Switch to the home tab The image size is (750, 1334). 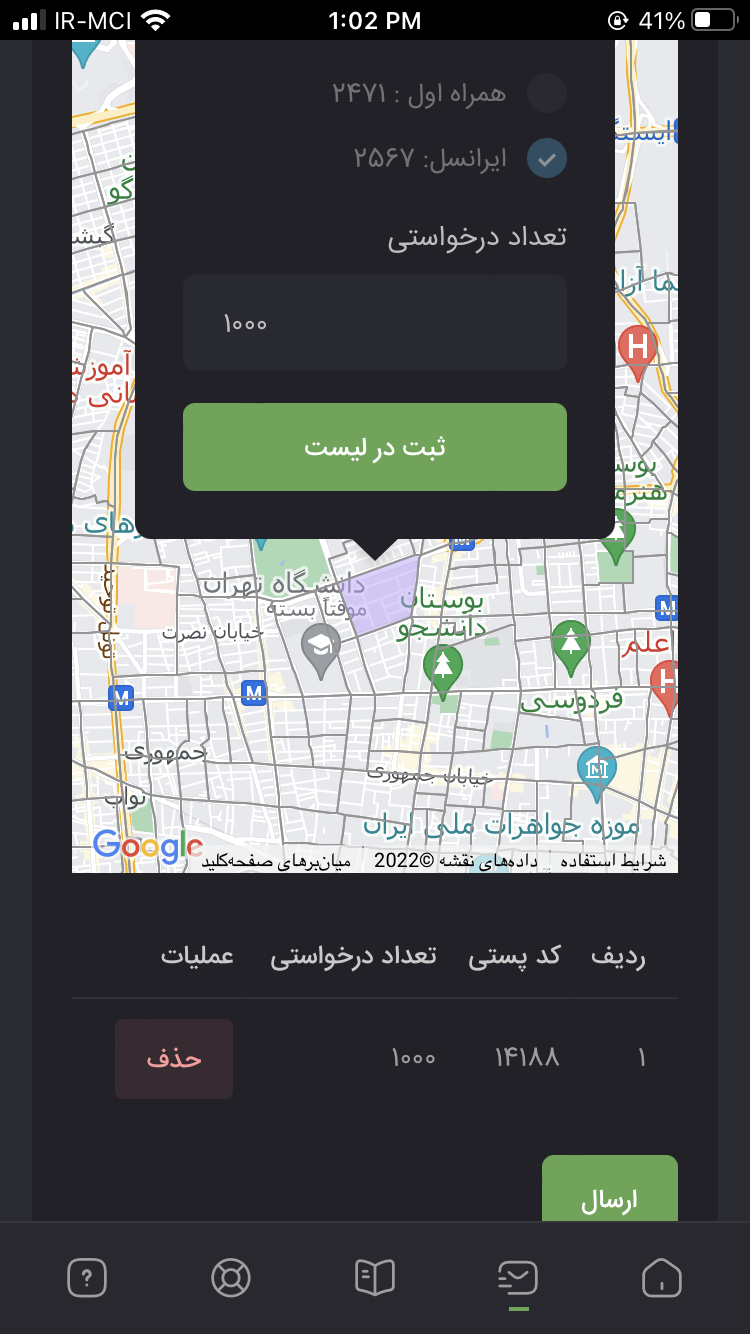point(662,1277)
